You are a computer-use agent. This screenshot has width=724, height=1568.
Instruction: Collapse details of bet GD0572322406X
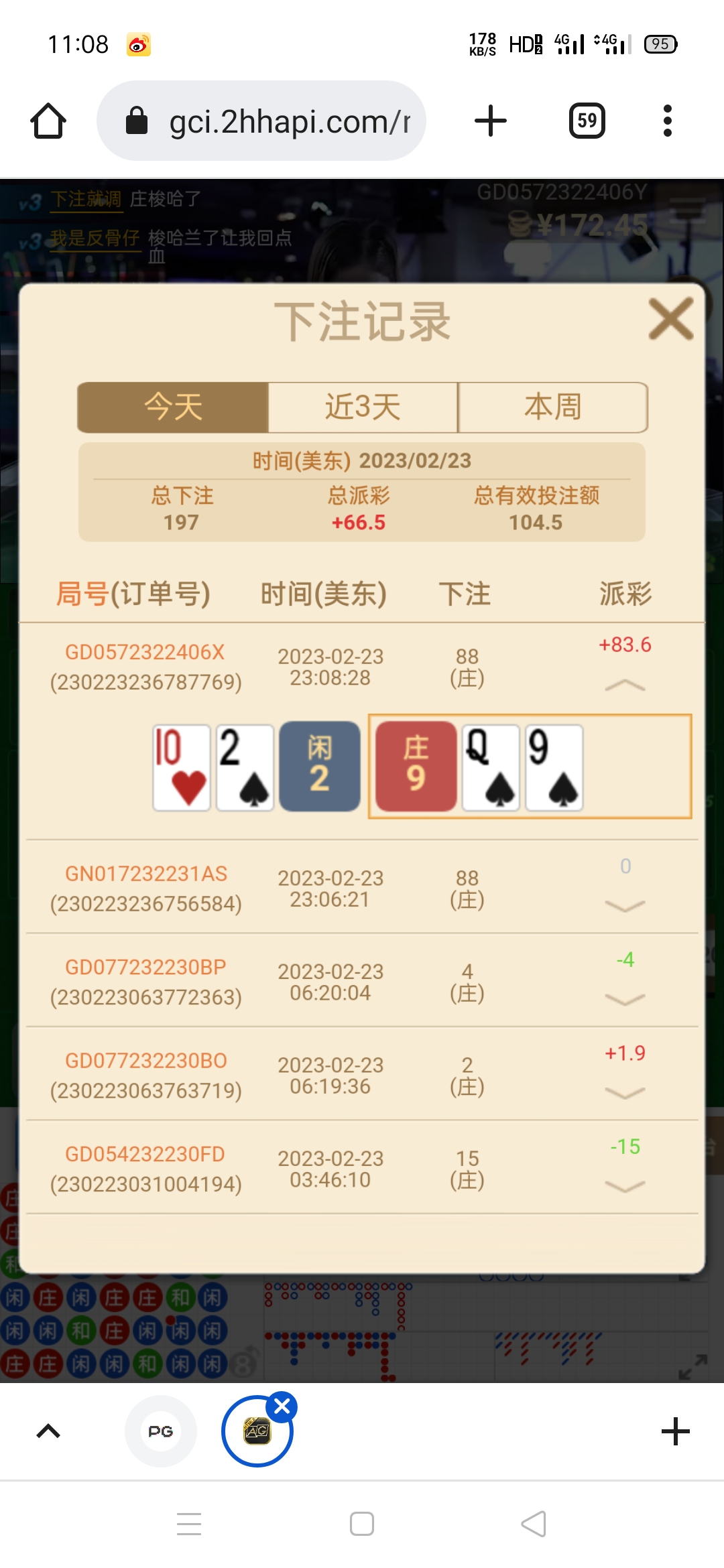(x=625, y=685)
